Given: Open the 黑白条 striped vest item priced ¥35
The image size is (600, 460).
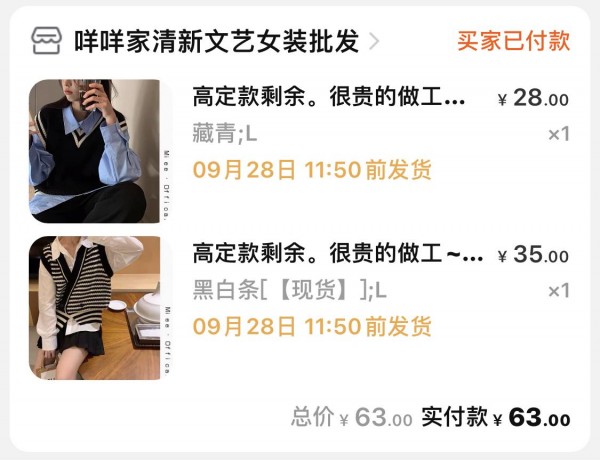Looking at the screenshot, I should coord(336,255).
